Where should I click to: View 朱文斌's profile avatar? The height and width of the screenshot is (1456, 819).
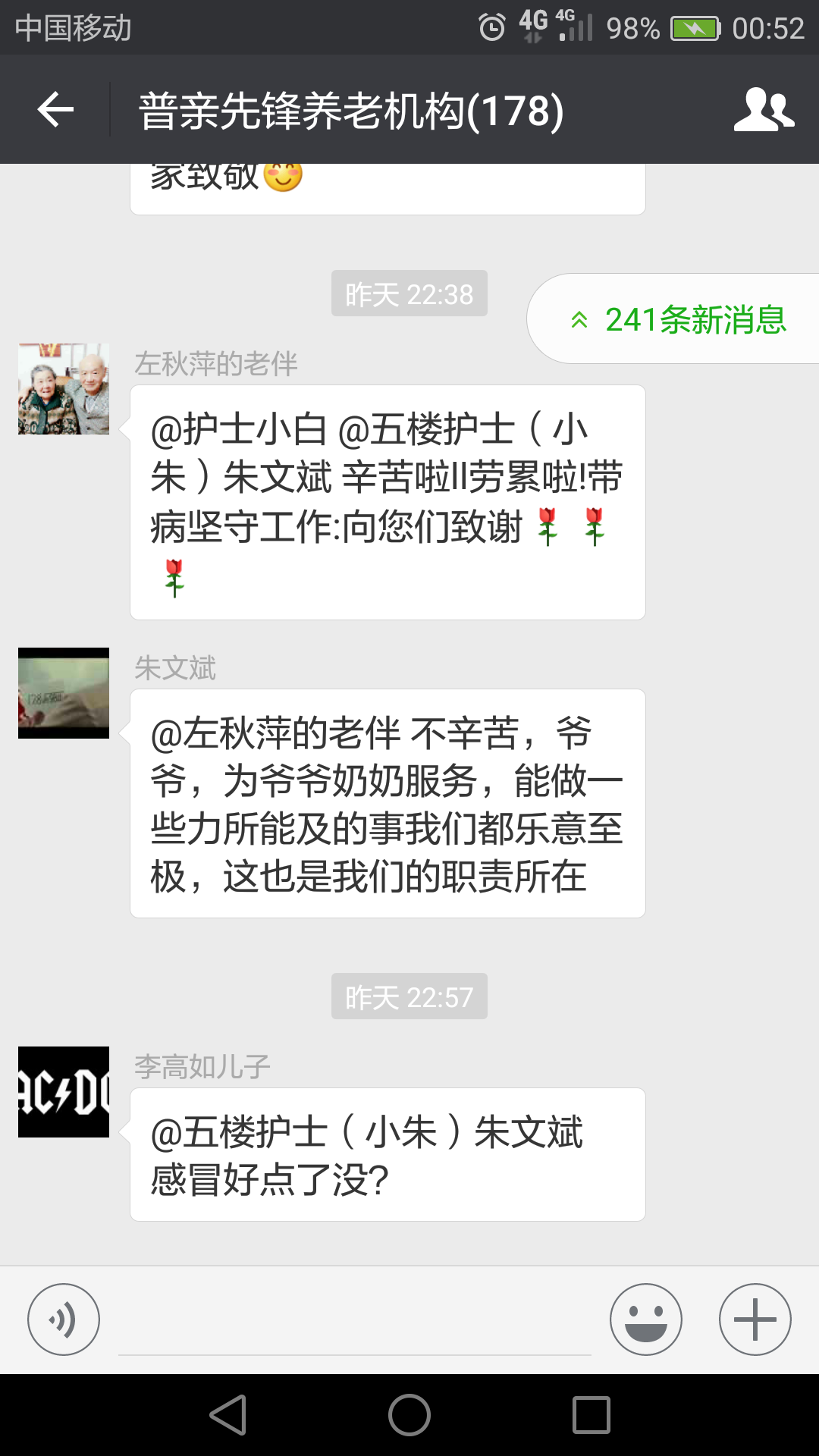[64, 693]
